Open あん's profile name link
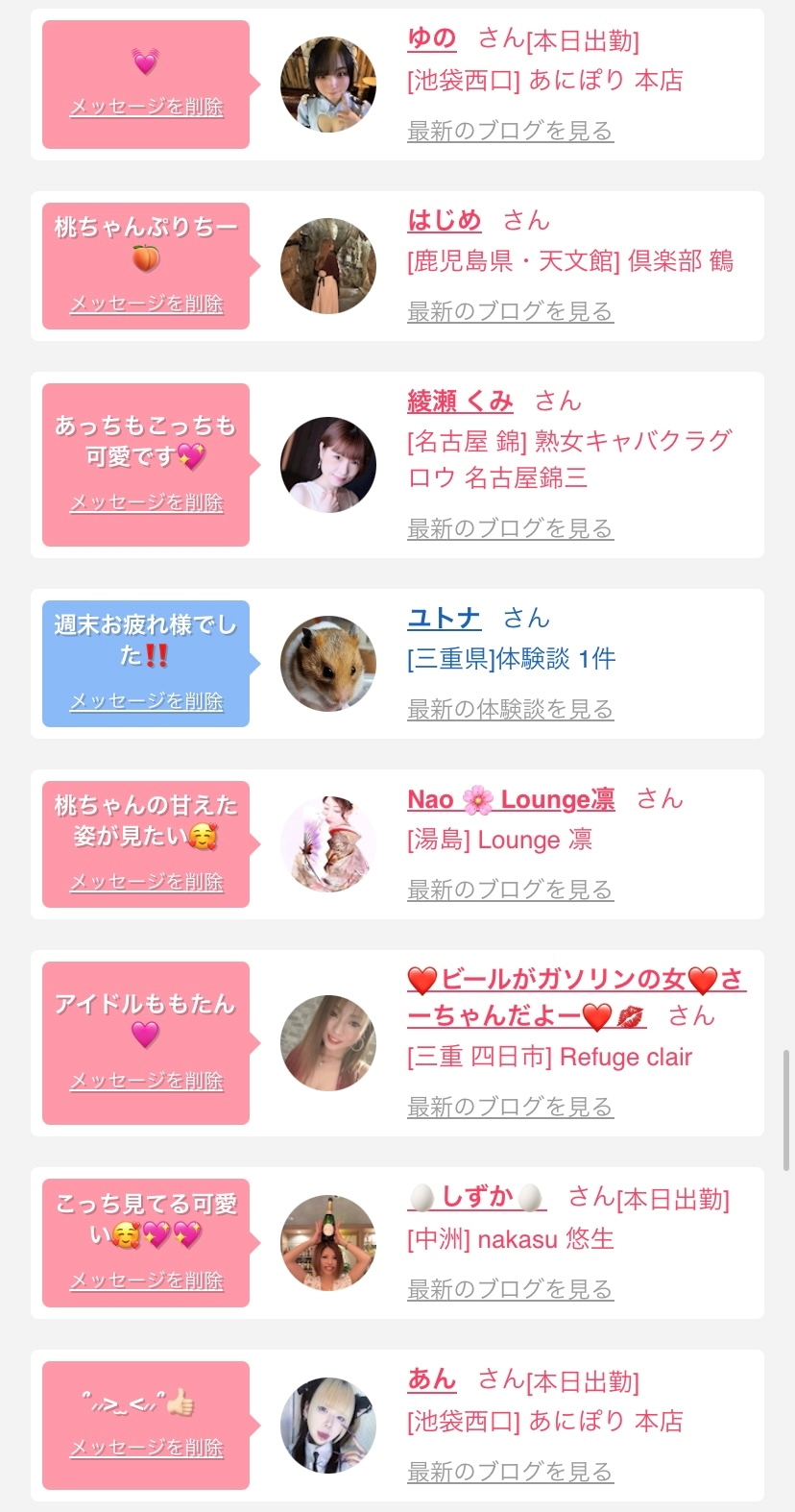The height and width of the screenshot is (1512, 795). click(431, 1379)
